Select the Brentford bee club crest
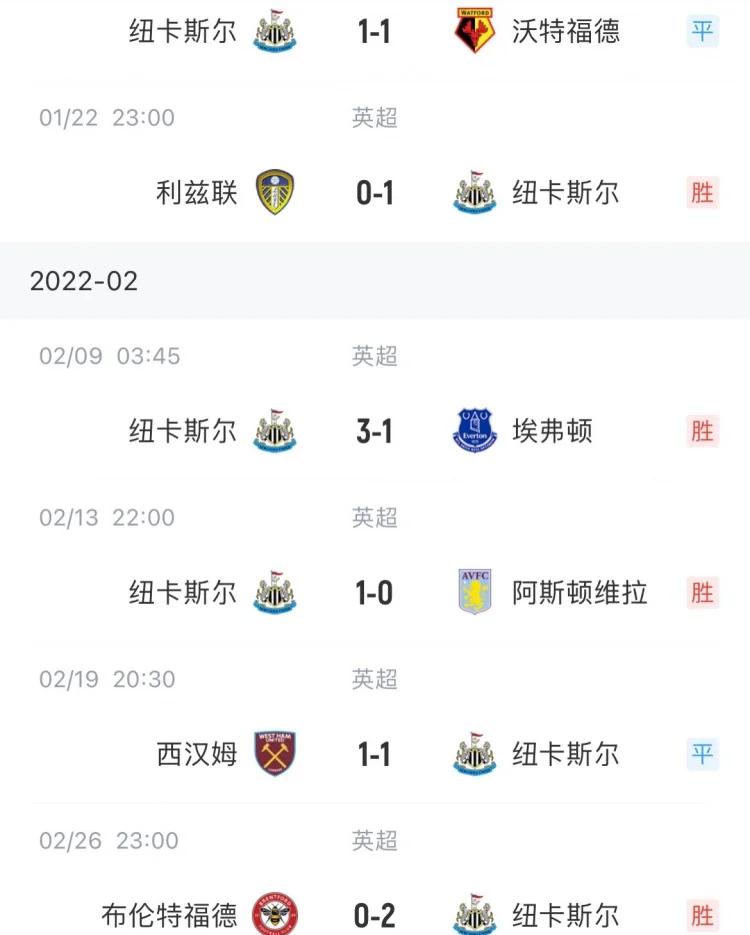This screenshot has width=750, height=935. coord(275,911)
